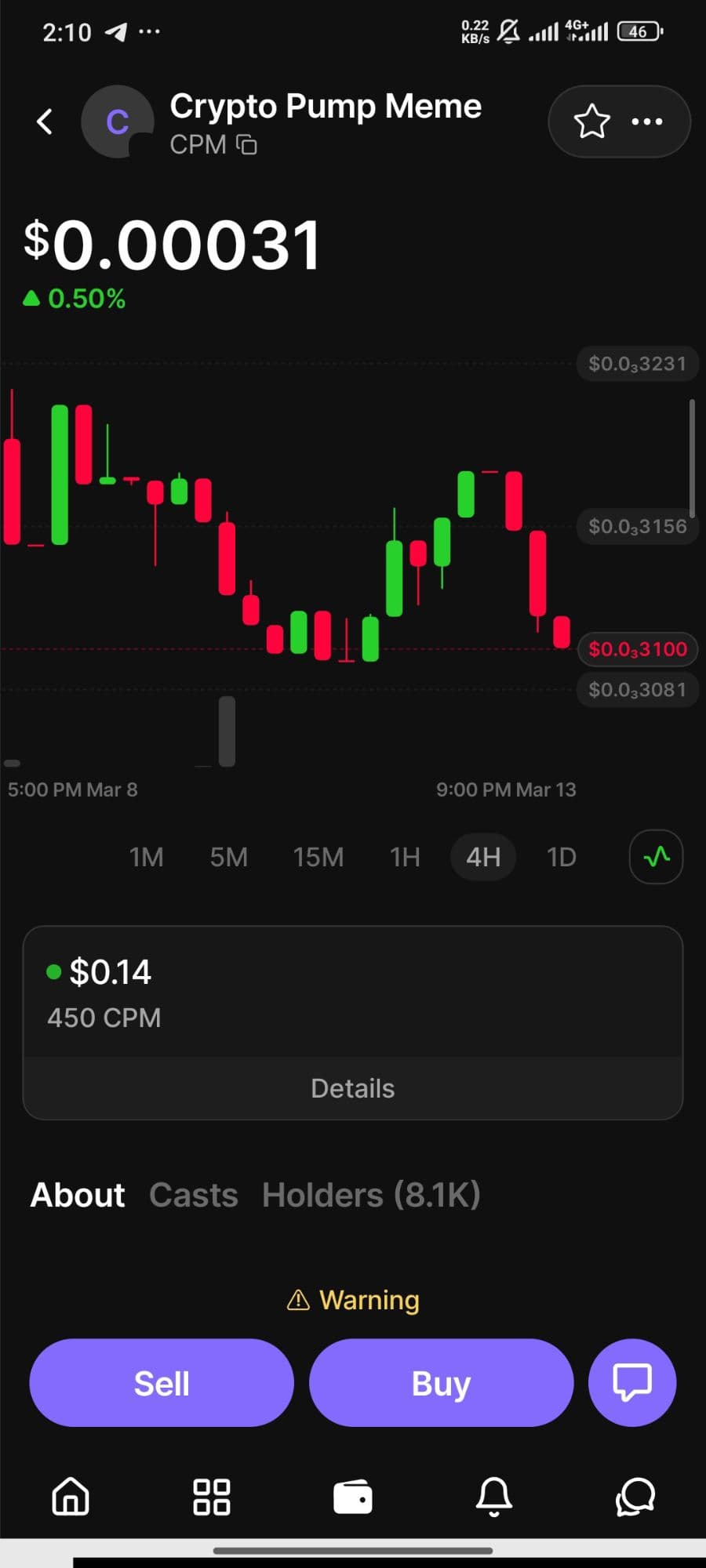Switch chart to 1M interval
Viewport: 706px width, 1568px height.
pos(147,857)
